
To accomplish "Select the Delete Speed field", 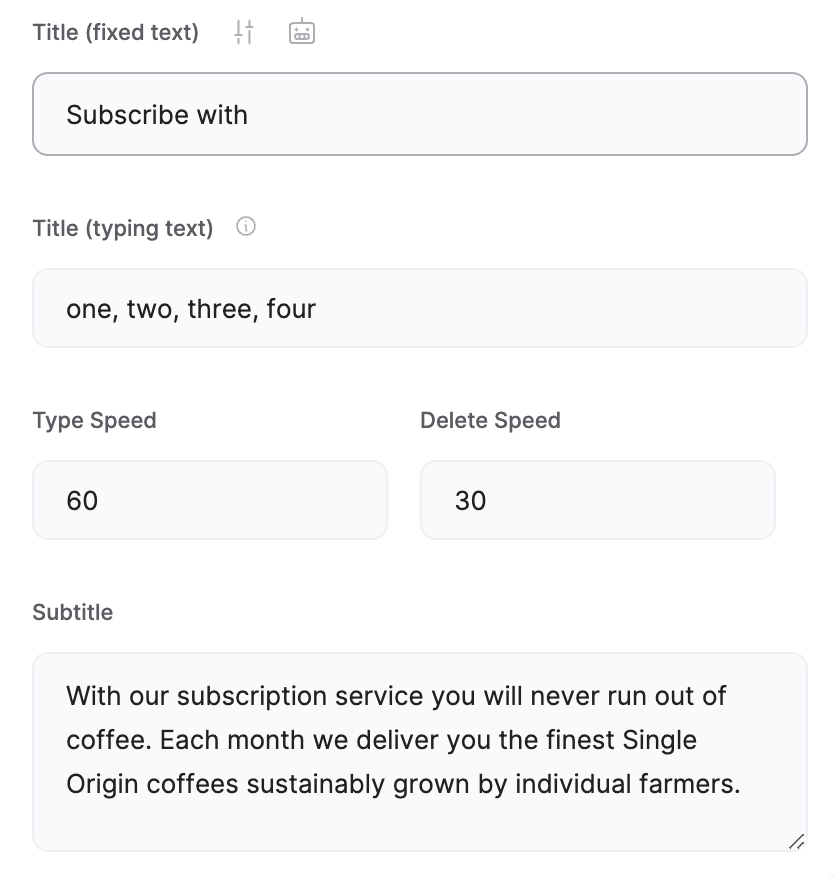I will [597, 500].
